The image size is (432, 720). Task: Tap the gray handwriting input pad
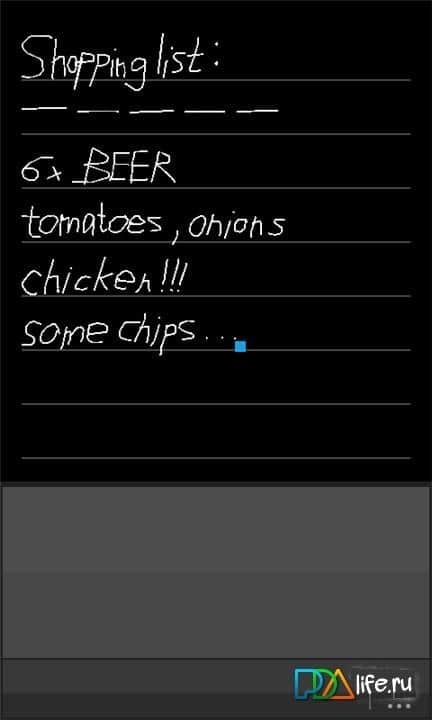click(x=216, y=572)
